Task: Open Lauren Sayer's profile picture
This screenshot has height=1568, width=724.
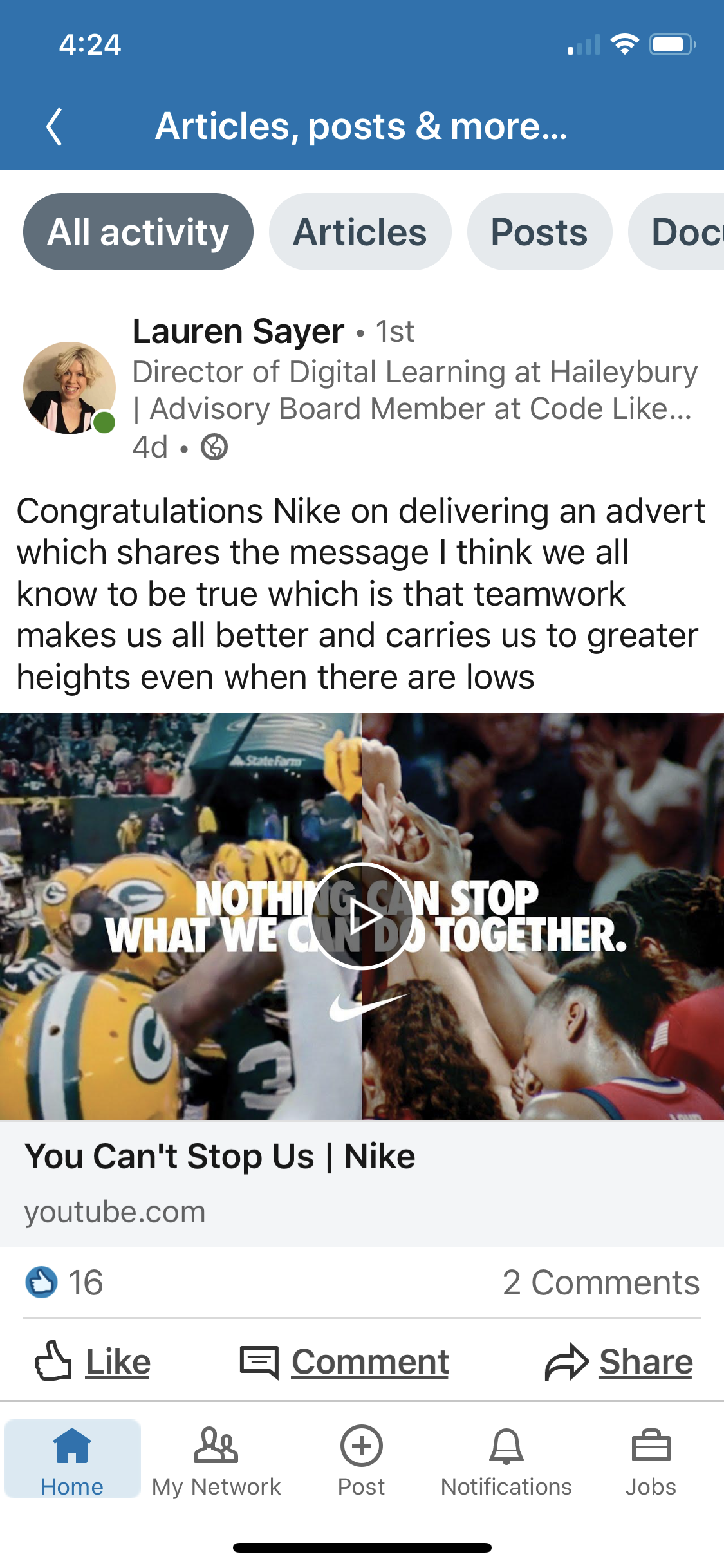Action: click(x=69, y=387)
